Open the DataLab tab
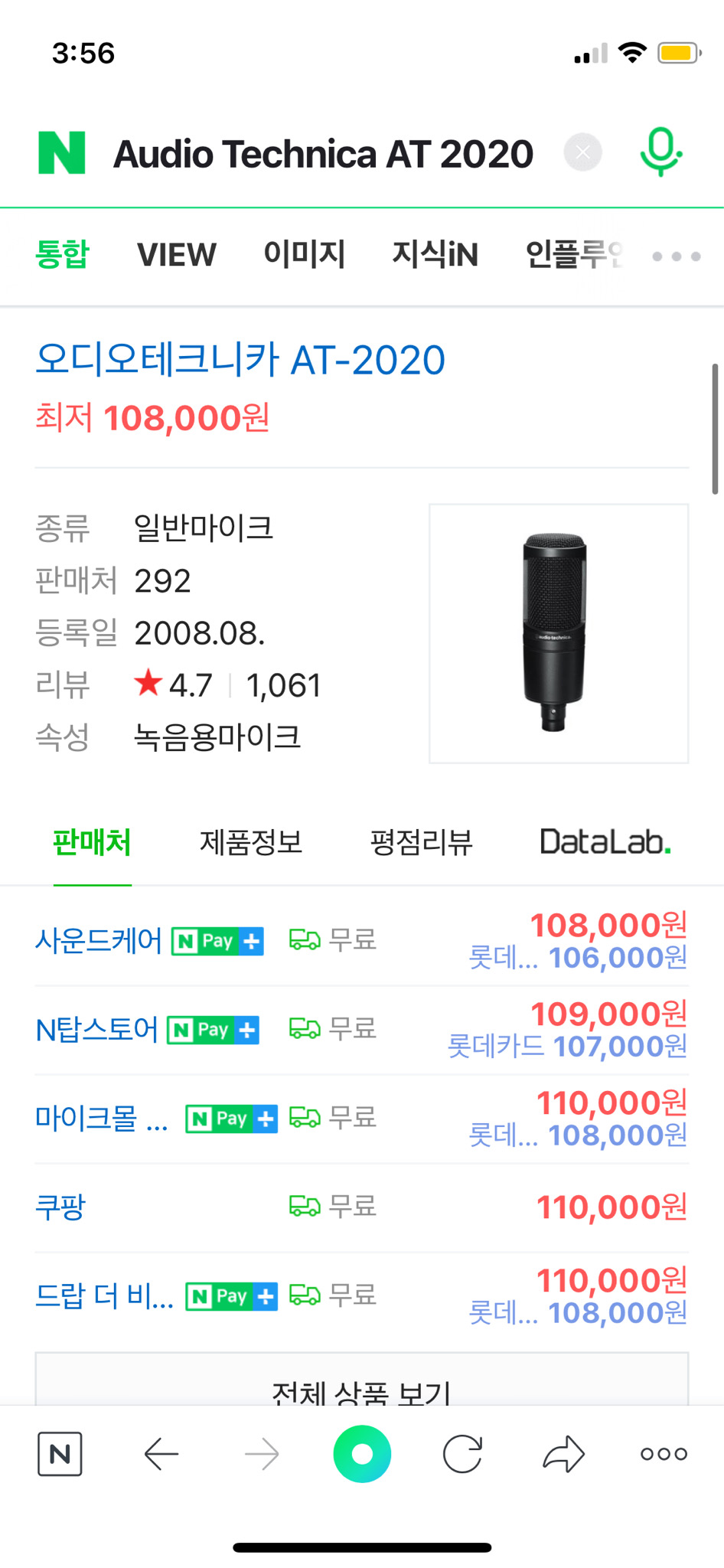 [x=605, y=842]
